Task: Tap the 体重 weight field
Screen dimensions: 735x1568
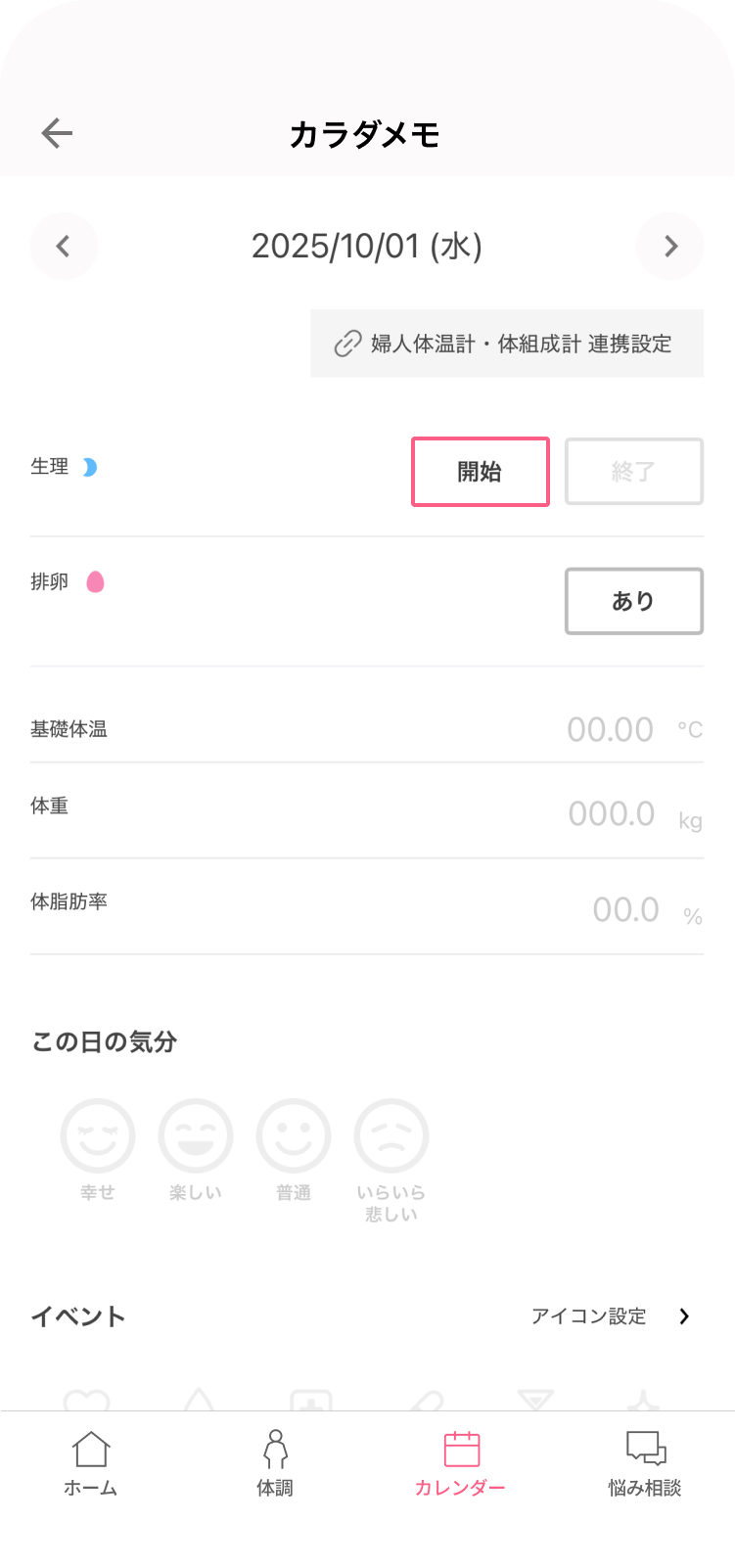Action: pyautogui.click(x=612, y=814)
